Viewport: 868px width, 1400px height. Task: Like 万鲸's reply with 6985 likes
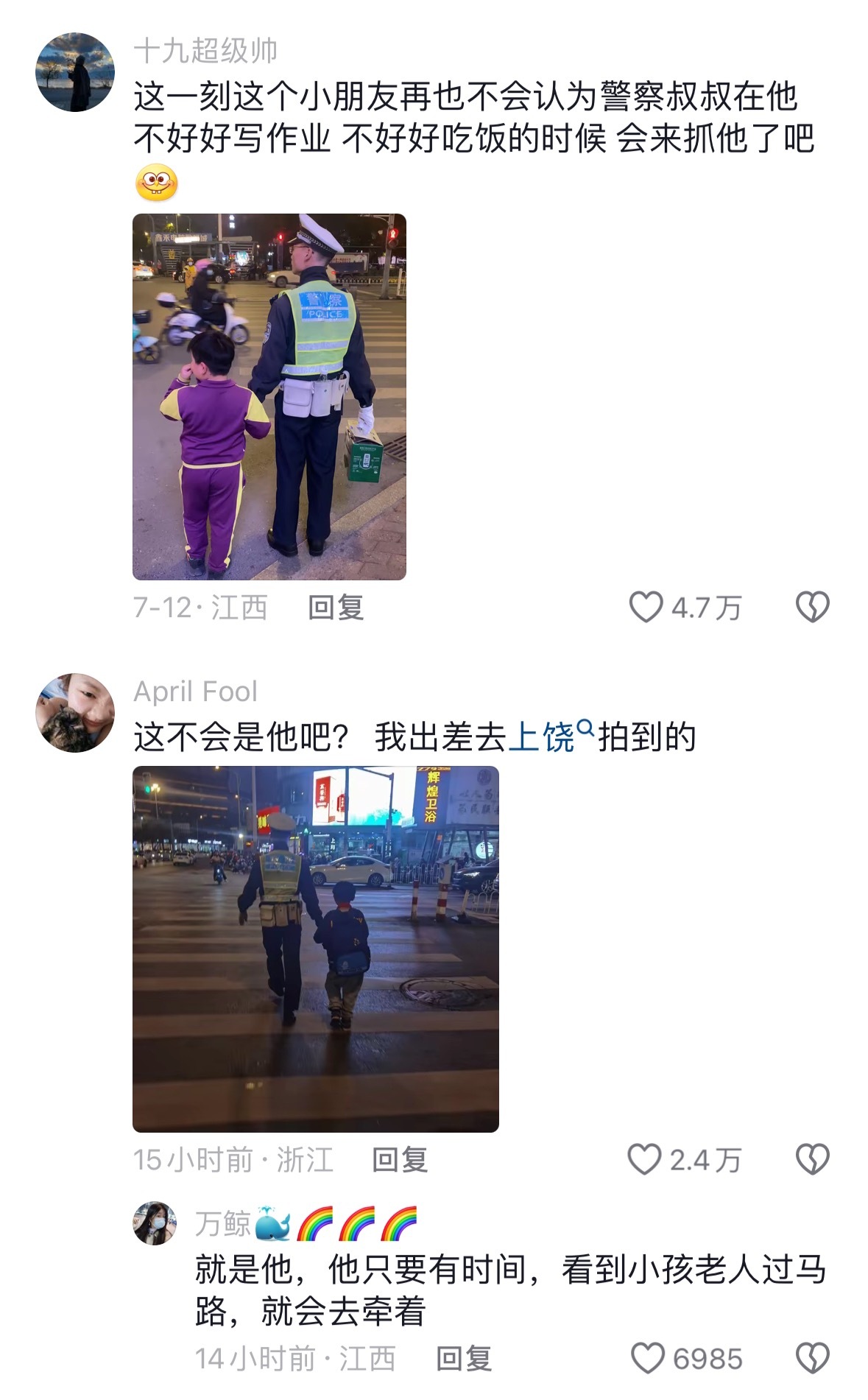click(x=648, y=1359)
